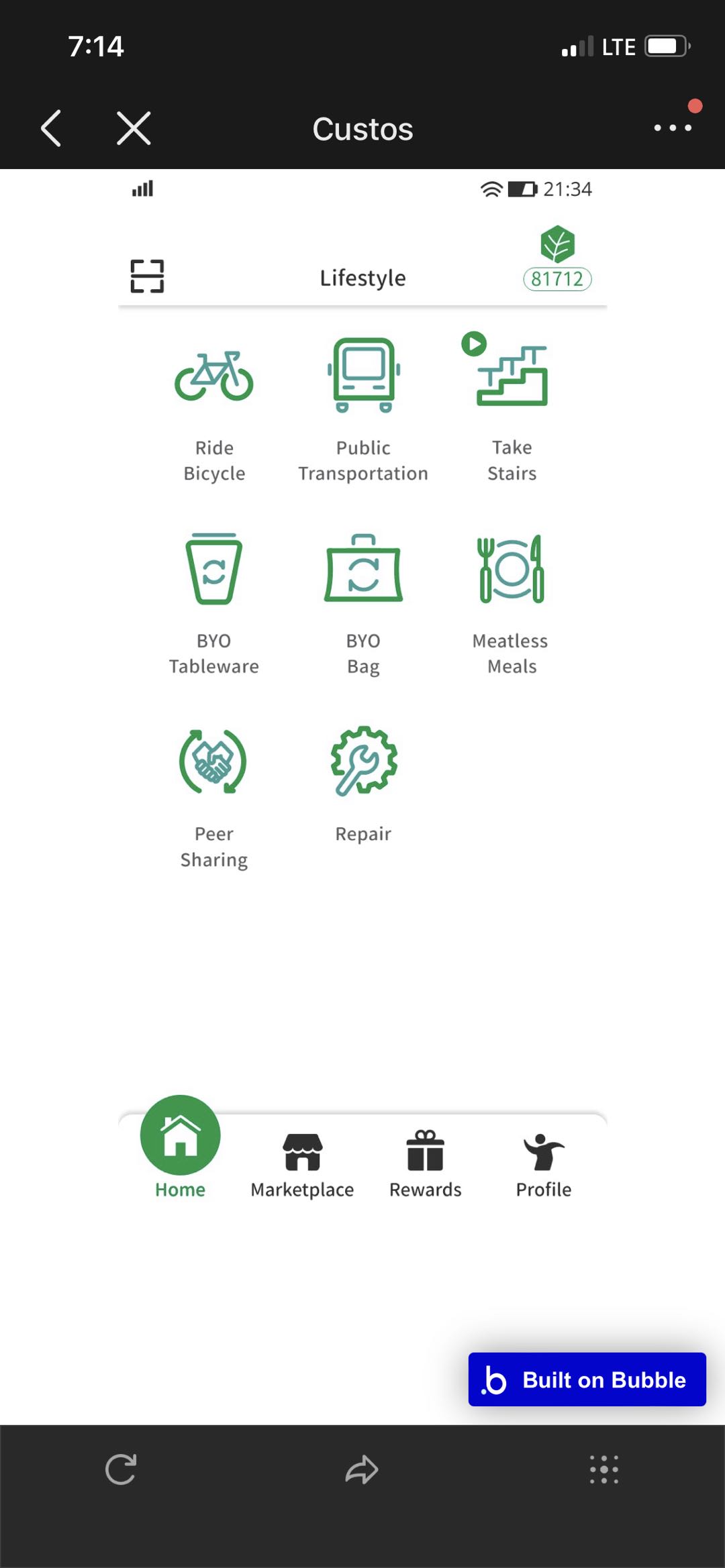The image size is (725, 1568).
Task: Share this page via the arrow icon
Action: 362,1469
